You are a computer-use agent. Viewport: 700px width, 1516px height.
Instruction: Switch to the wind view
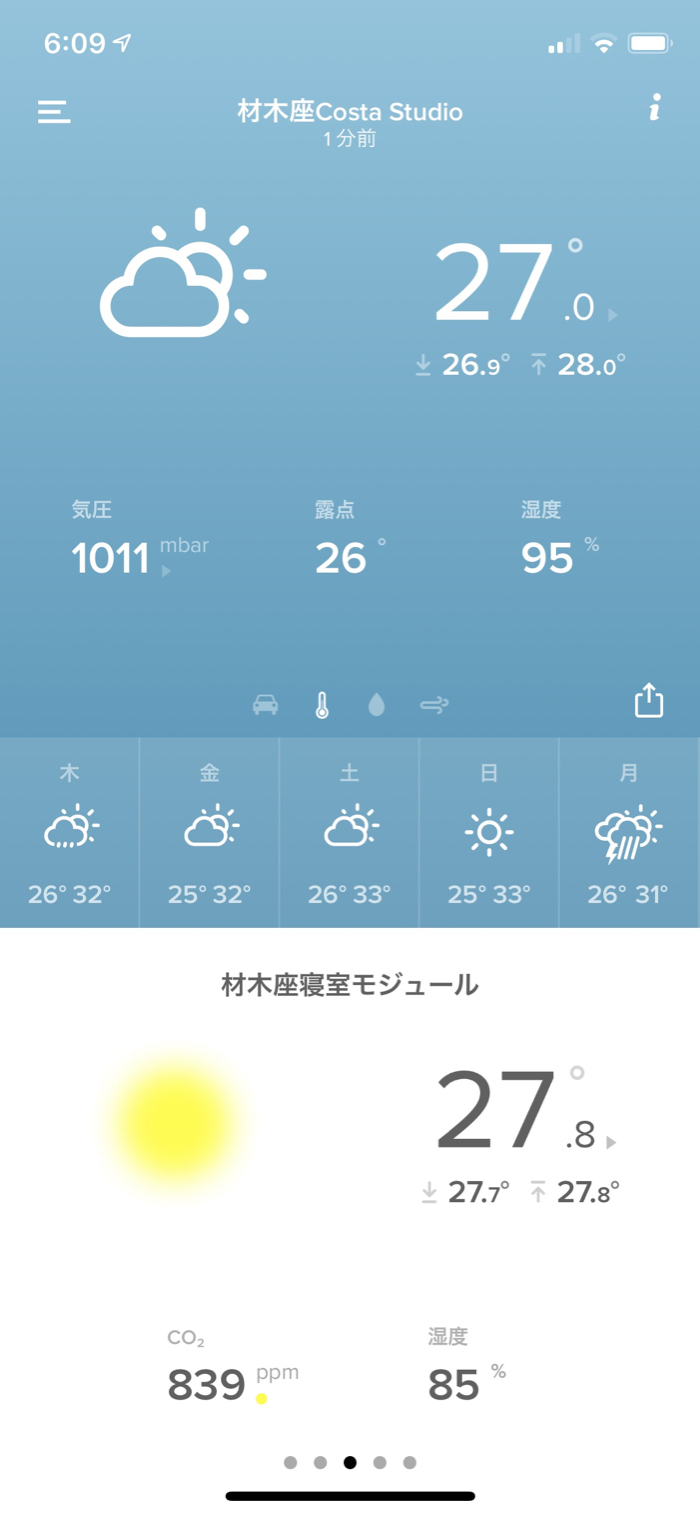click(434, 705)
